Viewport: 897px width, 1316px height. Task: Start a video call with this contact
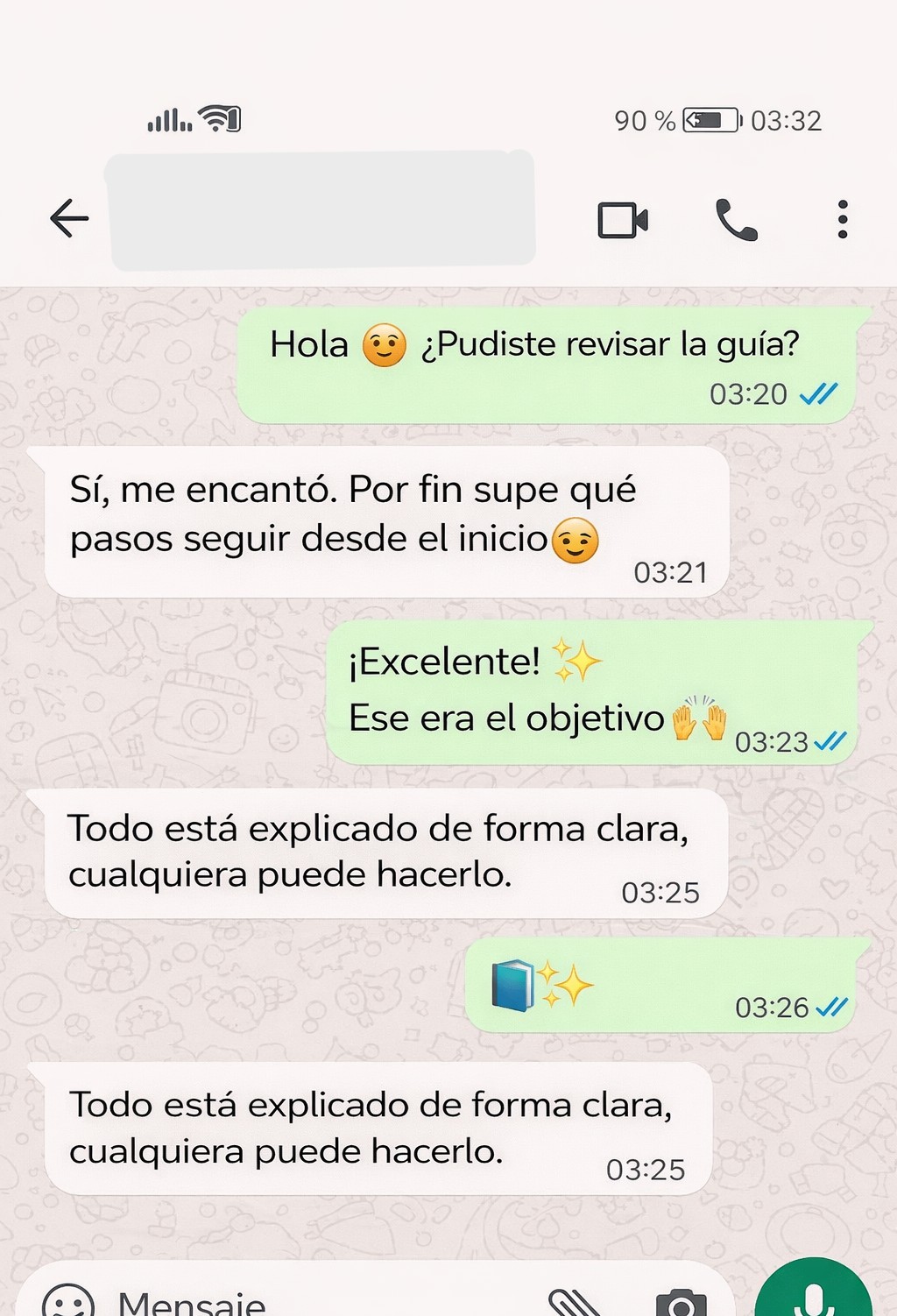click(x=623, y=220)
